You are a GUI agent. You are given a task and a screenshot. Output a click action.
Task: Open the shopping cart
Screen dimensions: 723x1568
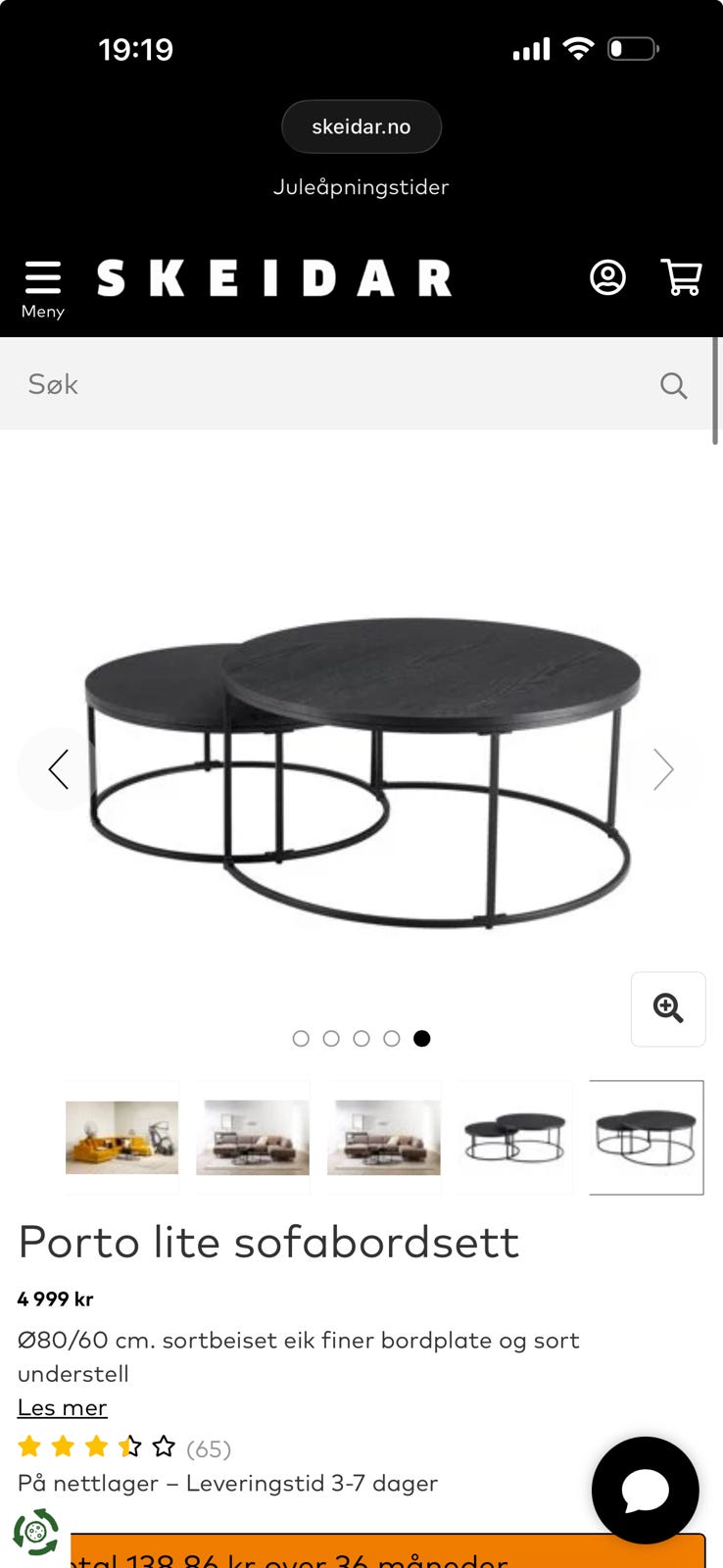681,277
